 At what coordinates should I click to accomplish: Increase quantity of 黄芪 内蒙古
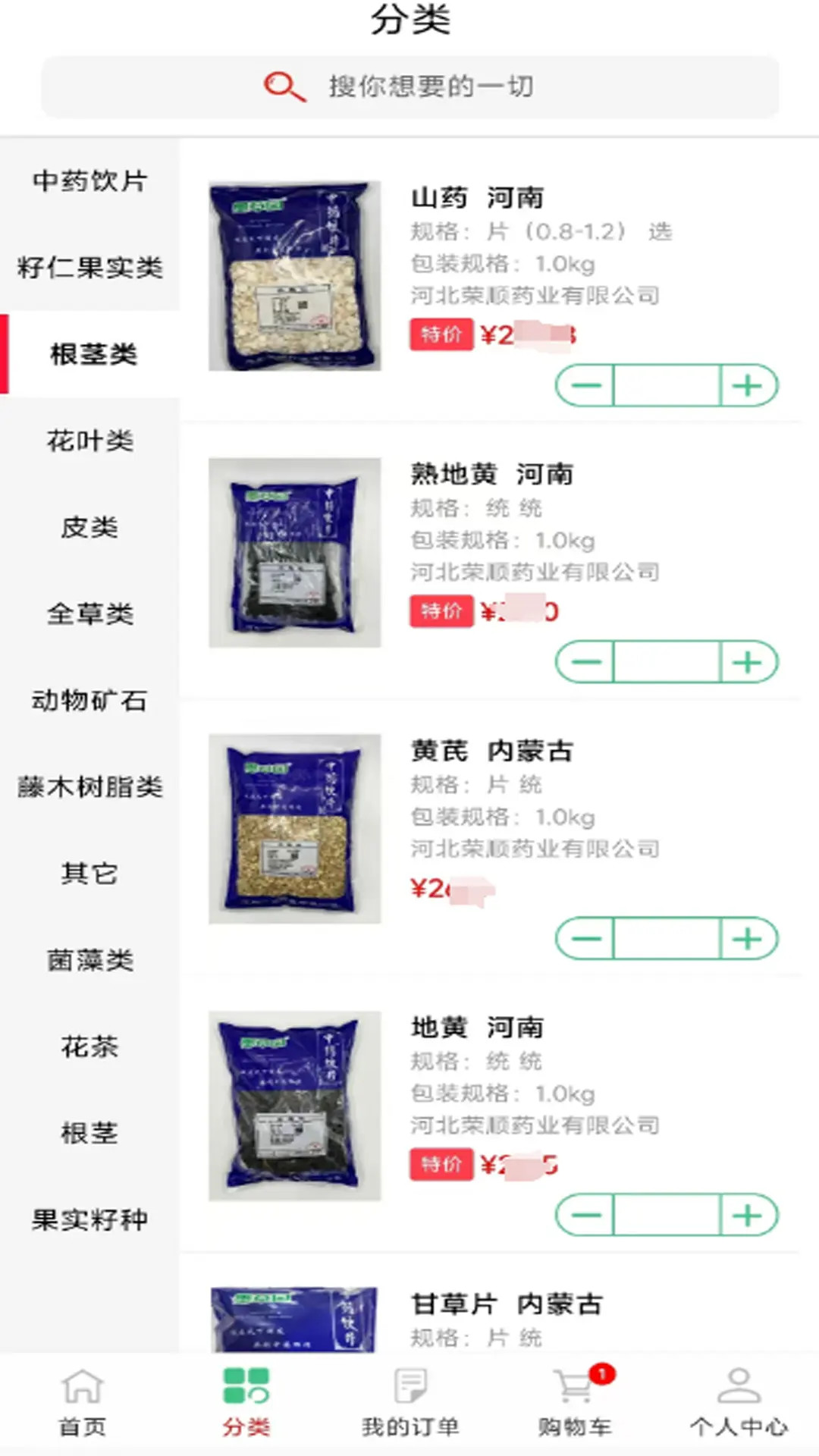(x=748, y=938)
